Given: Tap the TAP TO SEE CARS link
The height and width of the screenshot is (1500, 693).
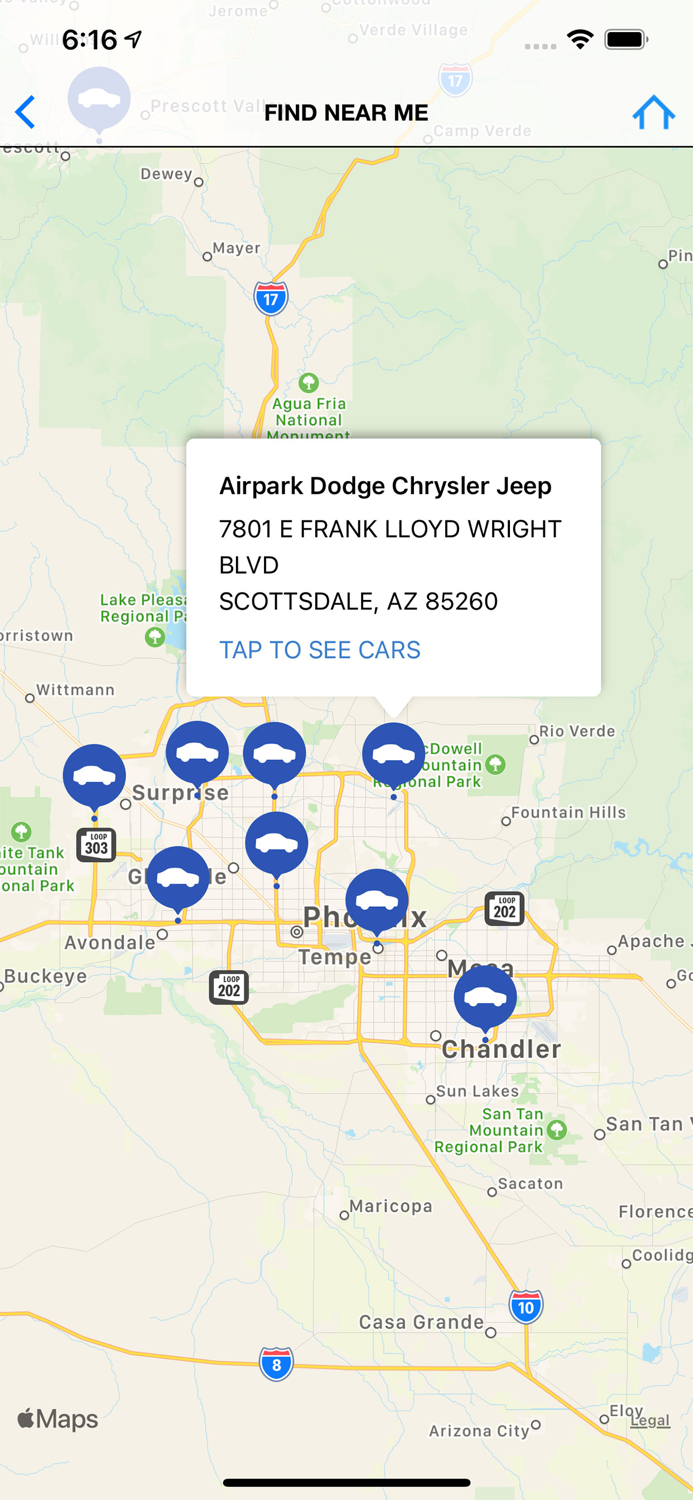Looking at the screenshot, I should point(320,650).
